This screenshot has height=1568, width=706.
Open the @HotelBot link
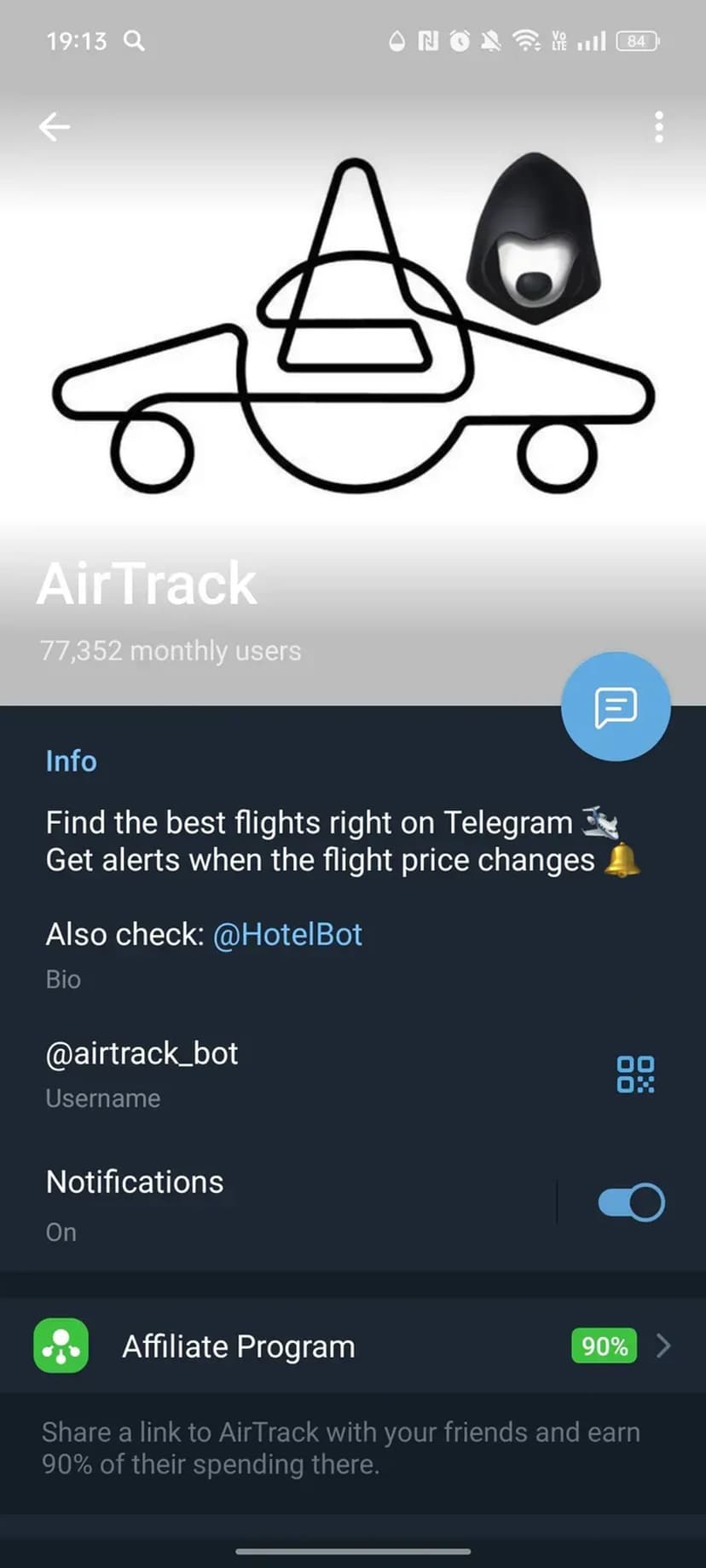tap(287, 935)
